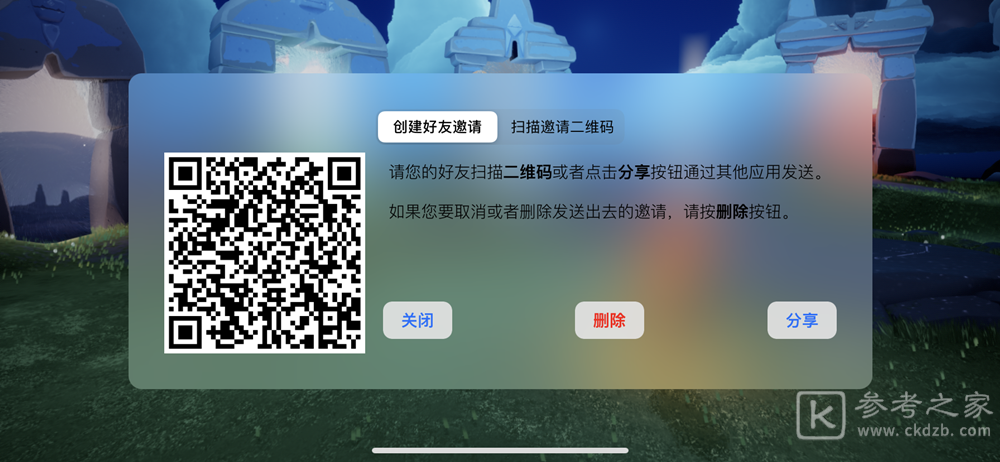Delete the sent invitation with 删除
1000x462 pixels.
(x=609, y=321)
